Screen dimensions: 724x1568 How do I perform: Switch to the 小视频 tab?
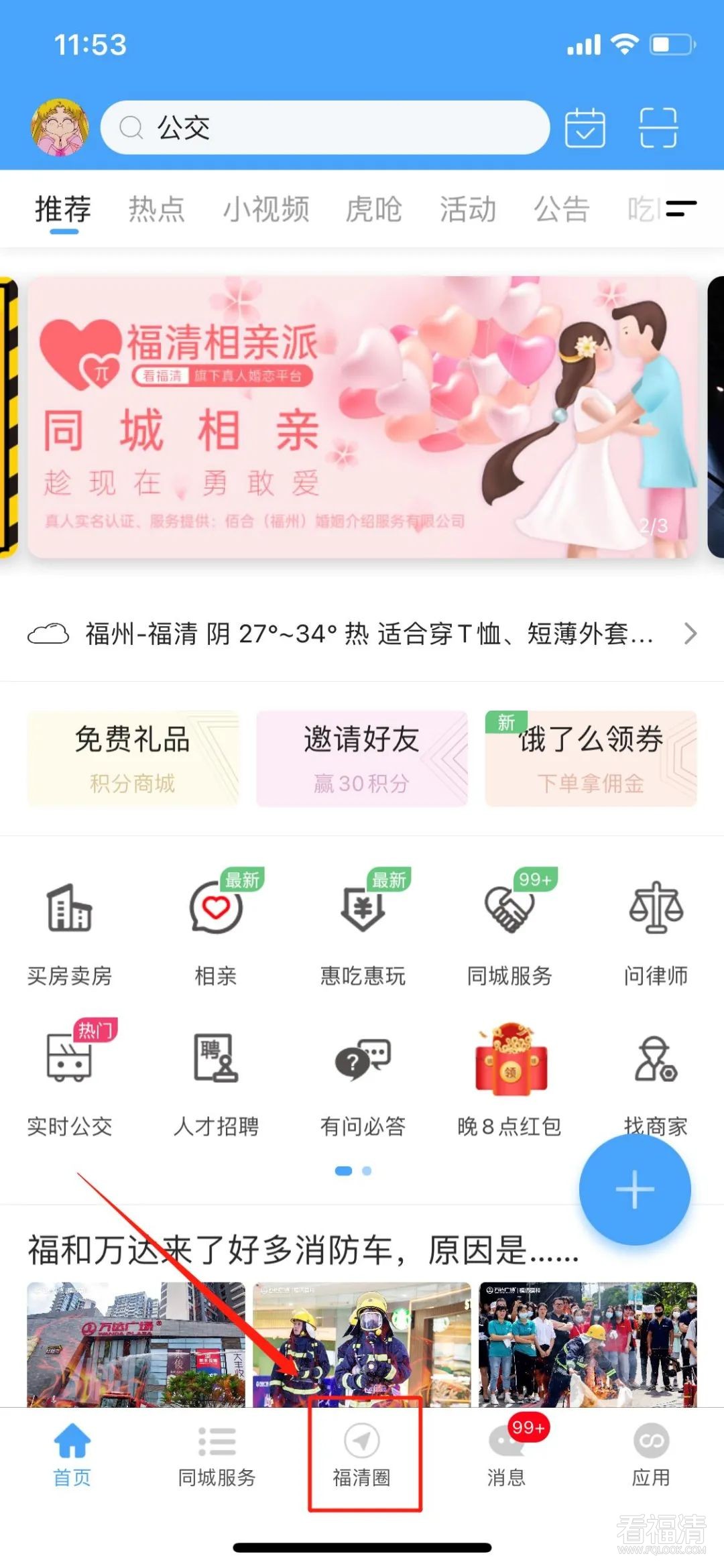pos(265,209)
